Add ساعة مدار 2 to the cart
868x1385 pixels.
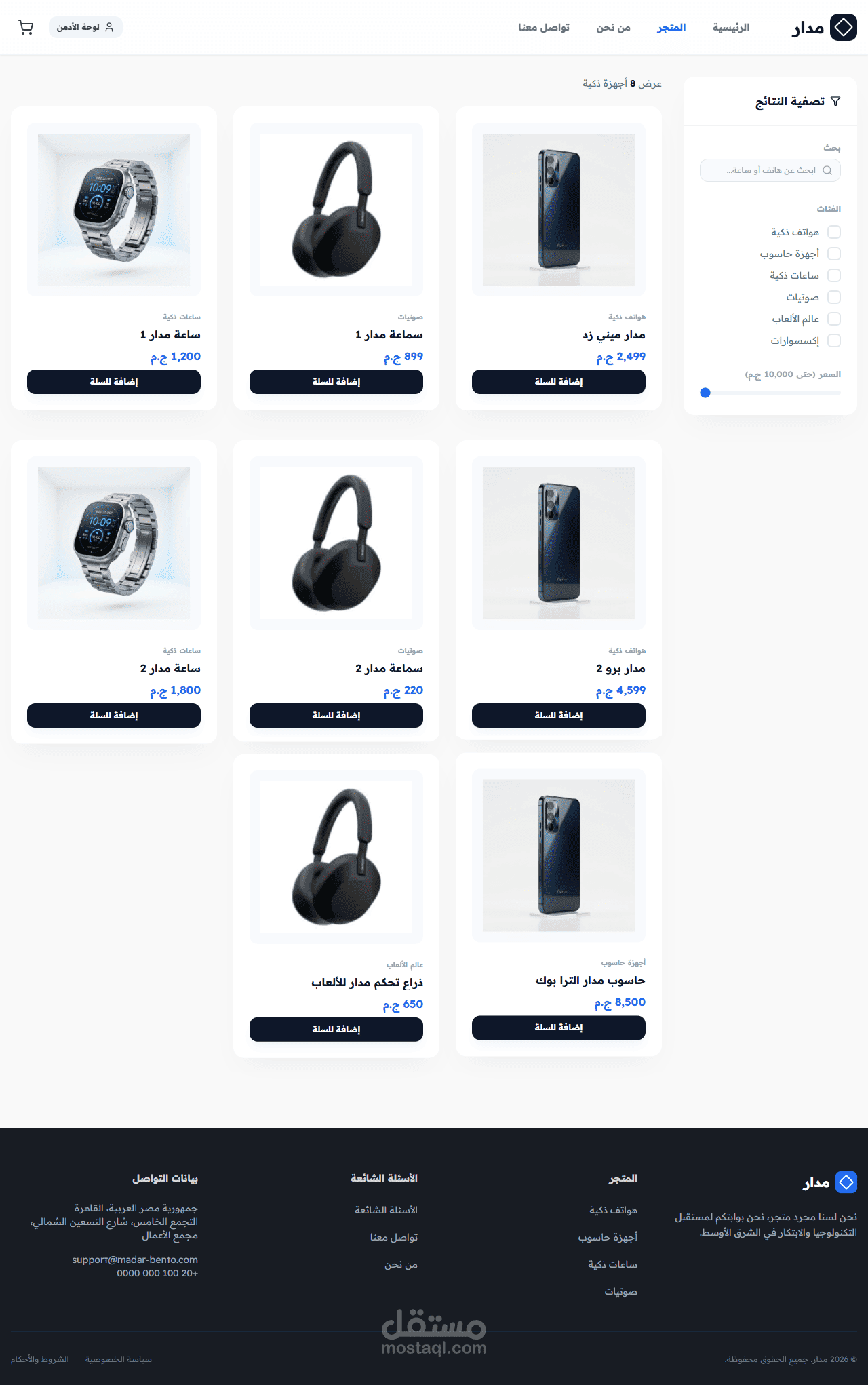114,716
